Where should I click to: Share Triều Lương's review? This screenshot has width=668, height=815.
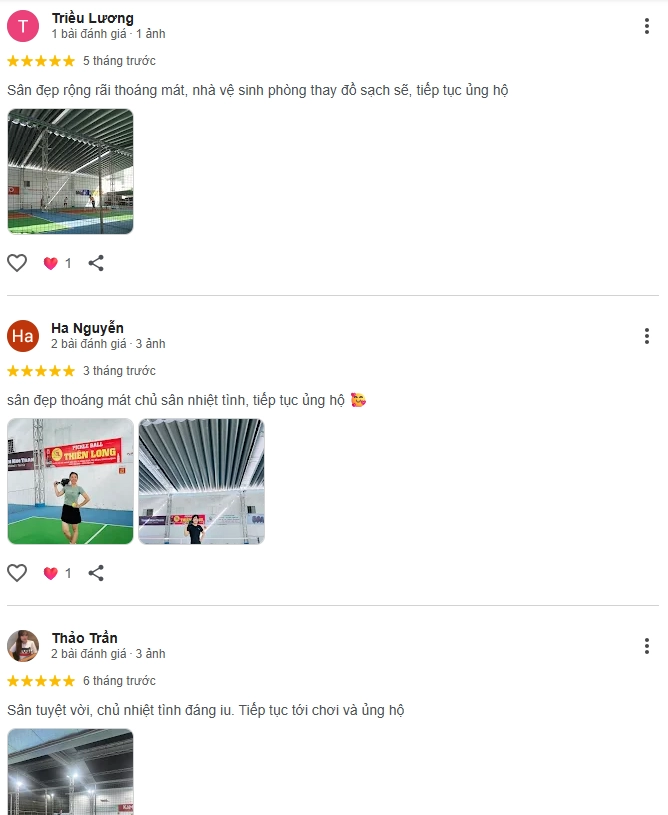[x=96, y=263]
